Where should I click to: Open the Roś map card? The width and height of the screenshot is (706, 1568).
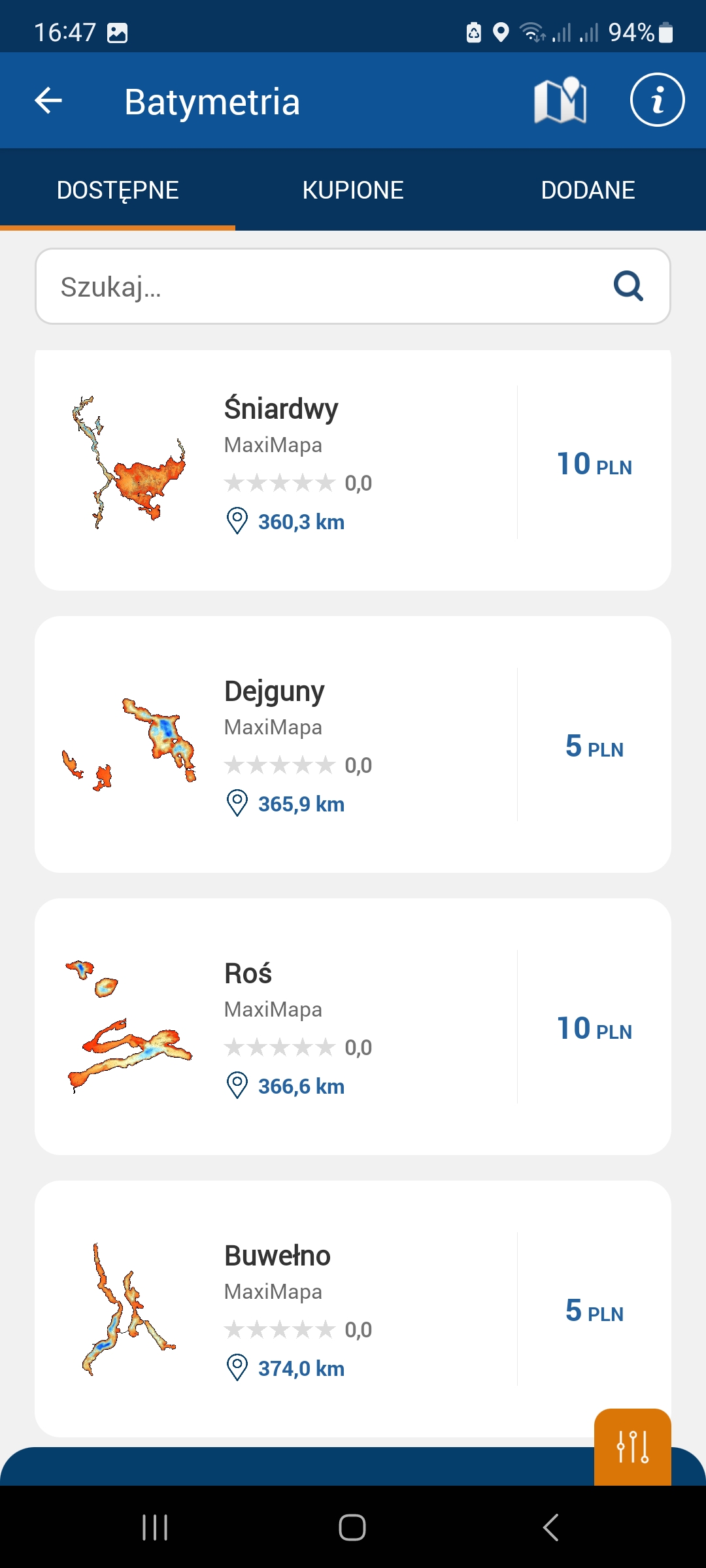click(x=353, y=1026)
